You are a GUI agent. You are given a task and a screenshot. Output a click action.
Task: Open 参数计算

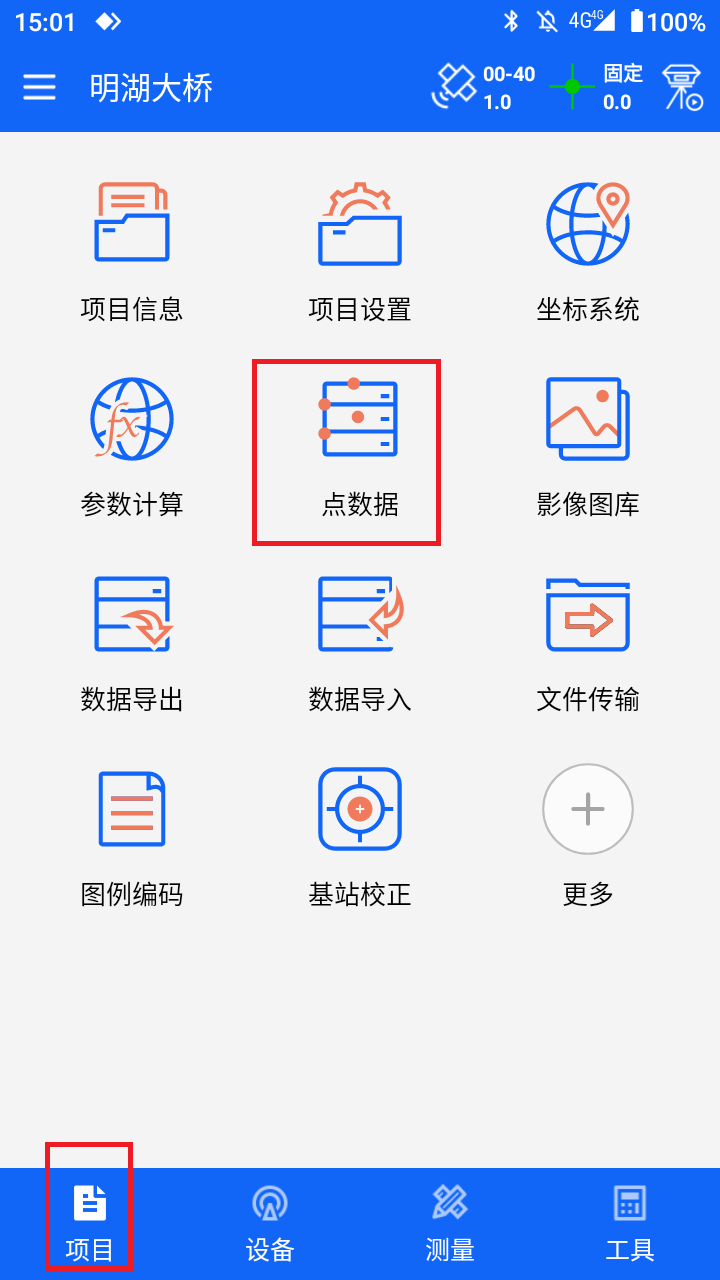tap(132, 445)
